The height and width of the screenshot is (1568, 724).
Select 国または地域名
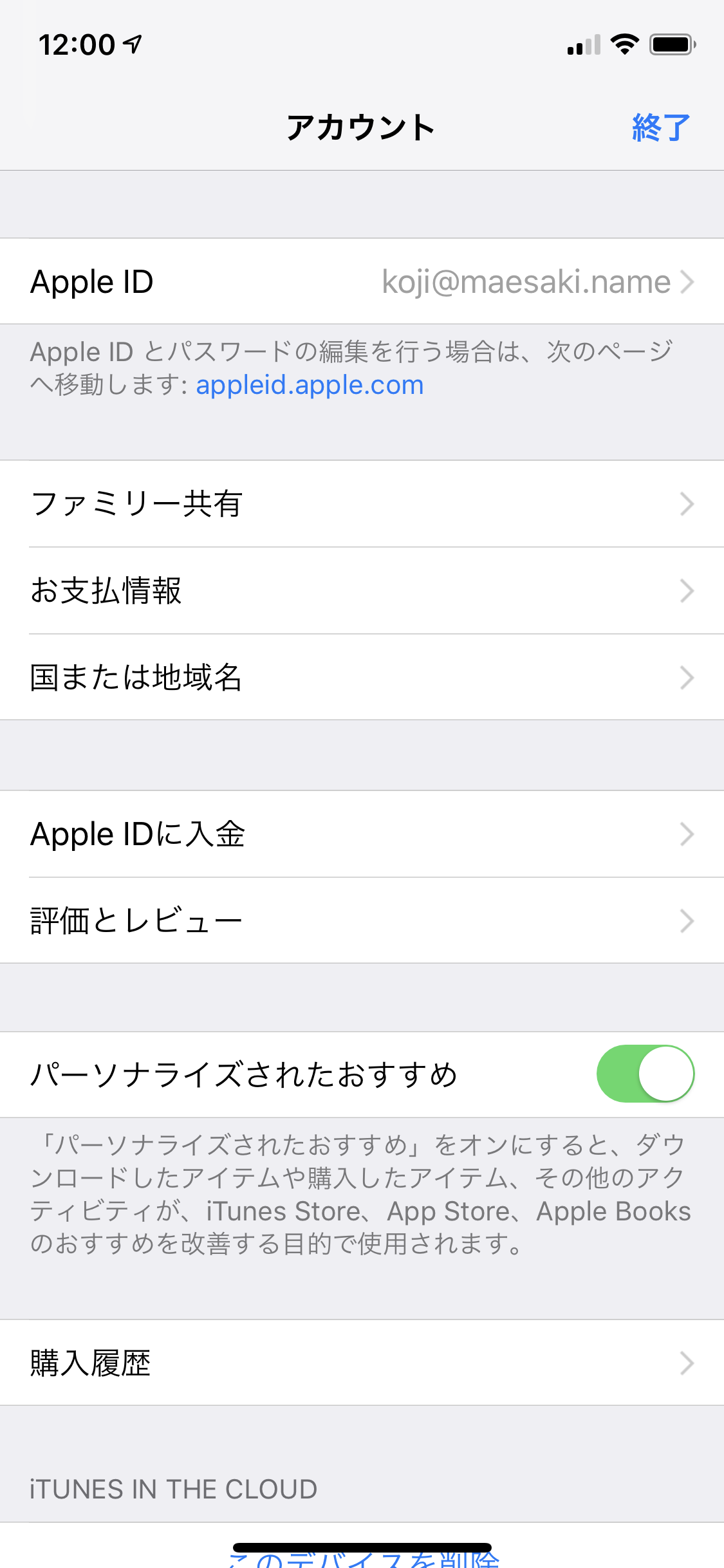(362, 677)
